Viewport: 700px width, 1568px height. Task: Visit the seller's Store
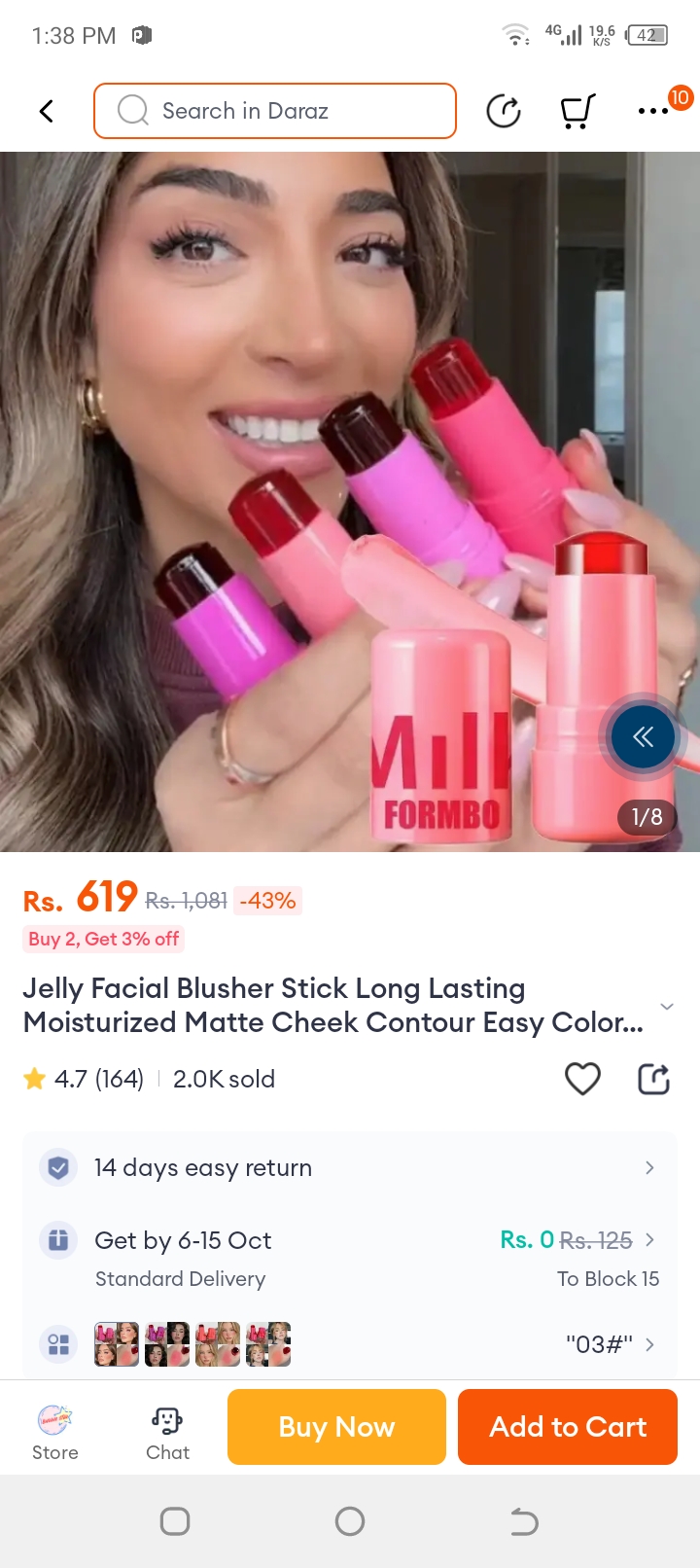[54, 1433]
